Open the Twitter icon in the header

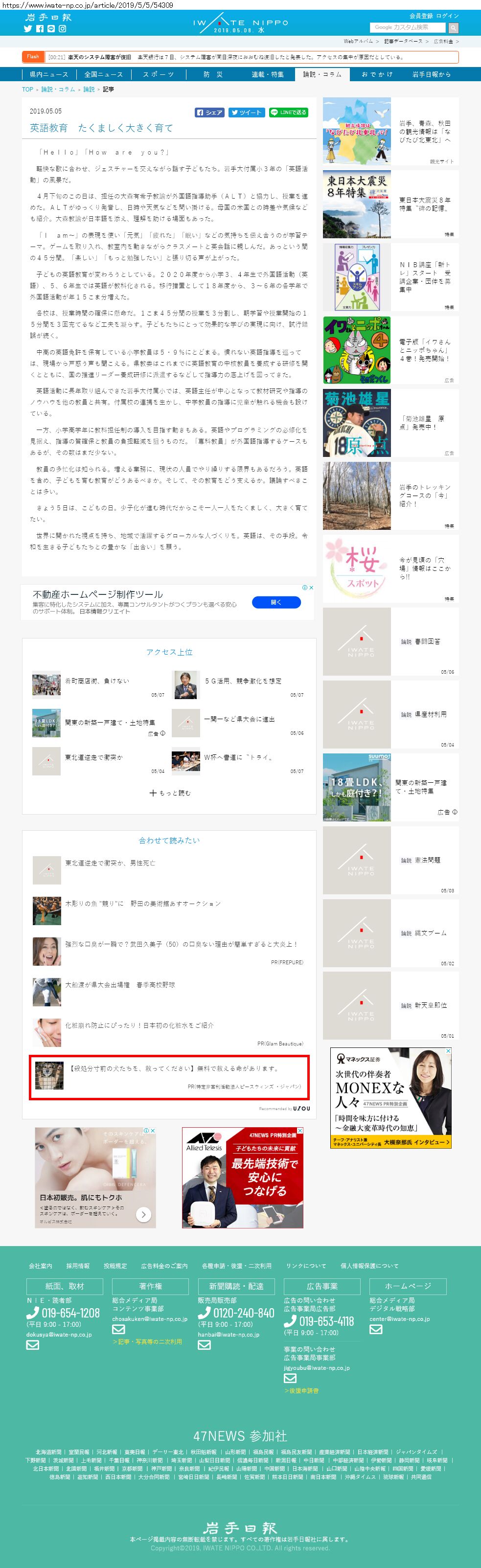(x=27, y=28)
